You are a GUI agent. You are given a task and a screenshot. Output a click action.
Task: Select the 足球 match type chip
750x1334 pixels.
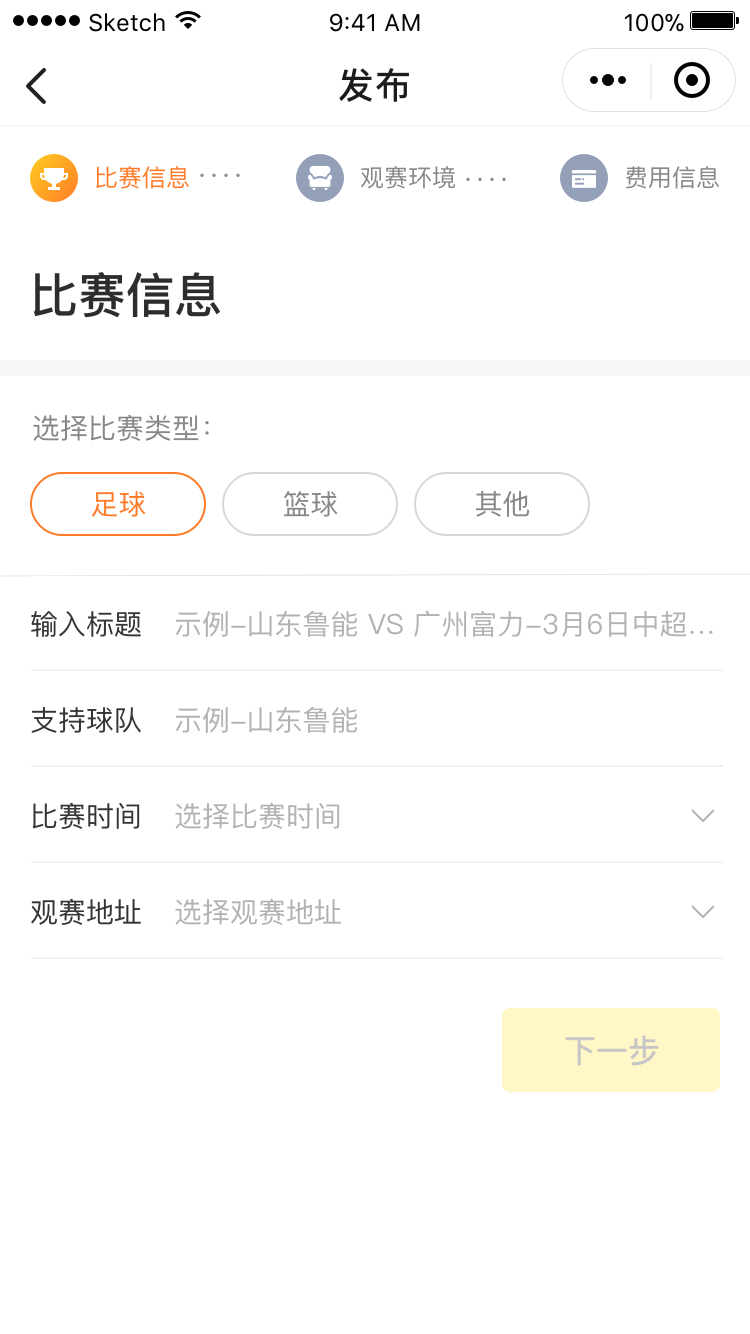[118, 504]
